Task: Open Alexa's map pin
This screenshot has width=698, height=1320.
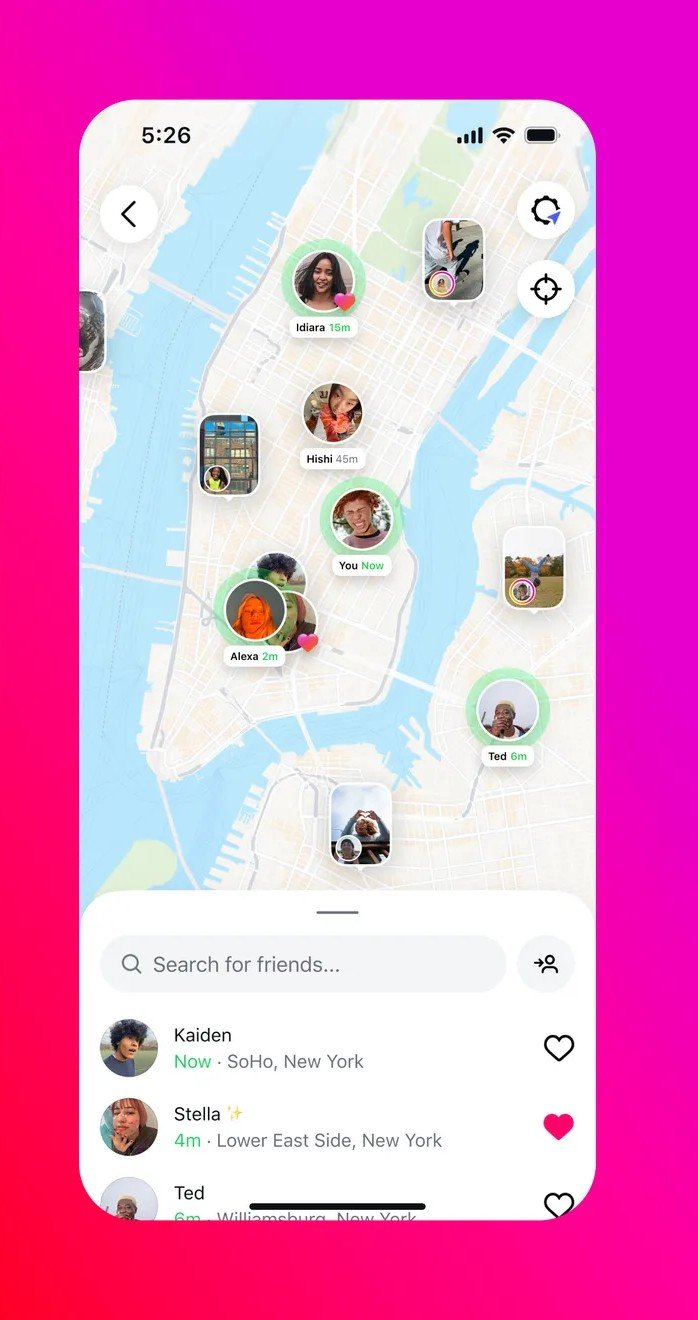Action: [x=255, y=610]
